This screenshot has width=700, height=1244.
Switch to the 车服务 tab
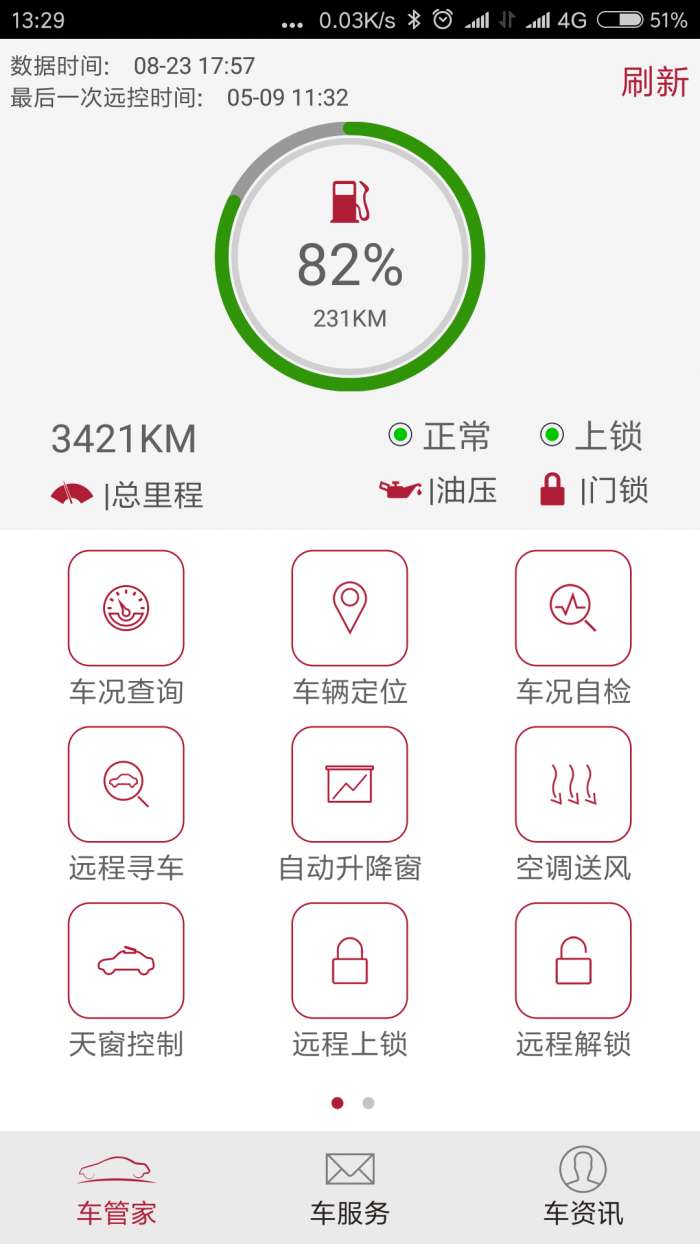click(x=349, y=1189)
